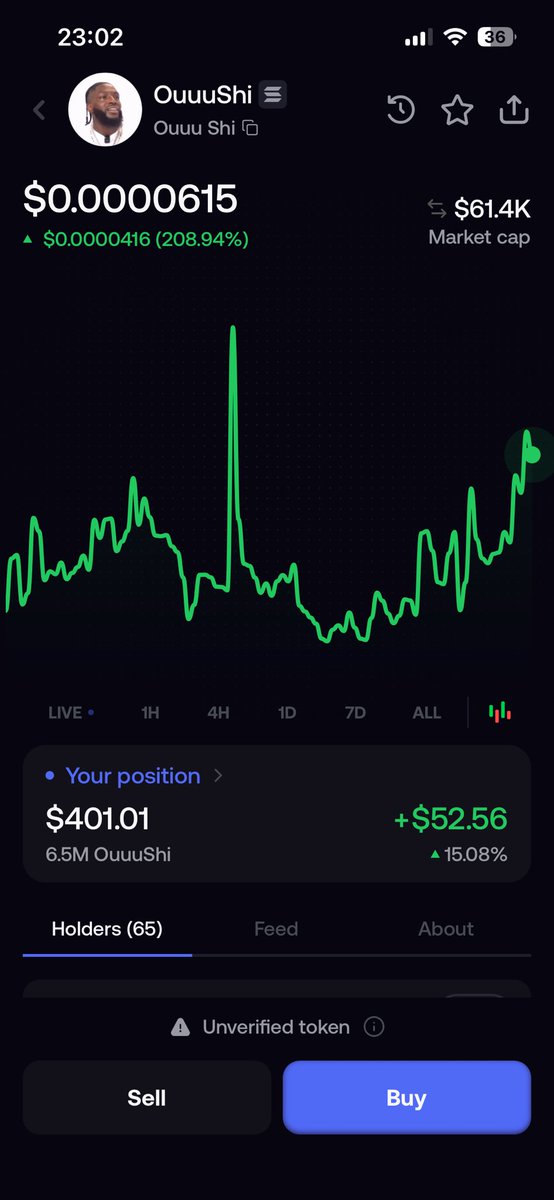
Task: Go back using the top-left arrow
Action: [40, 110]
